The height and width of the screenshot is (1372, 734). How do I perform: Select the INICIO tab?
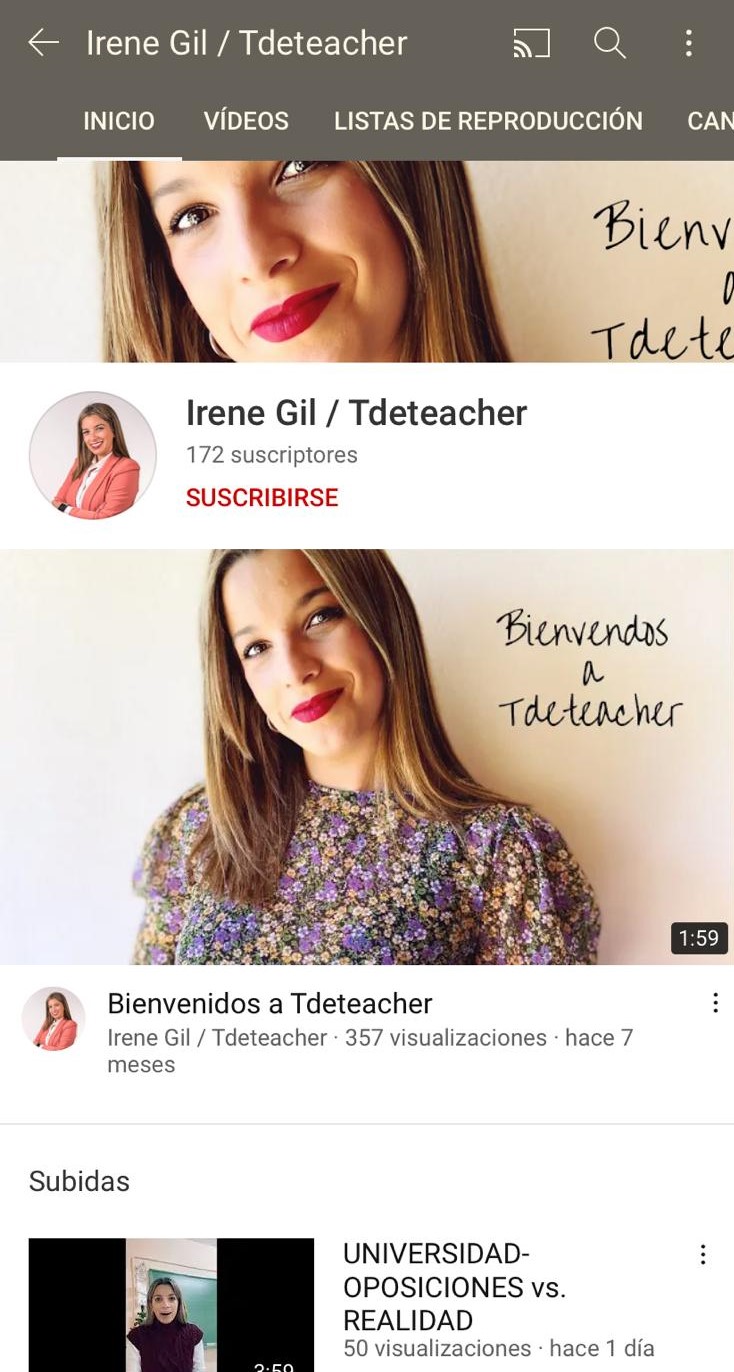click(119, 121)
